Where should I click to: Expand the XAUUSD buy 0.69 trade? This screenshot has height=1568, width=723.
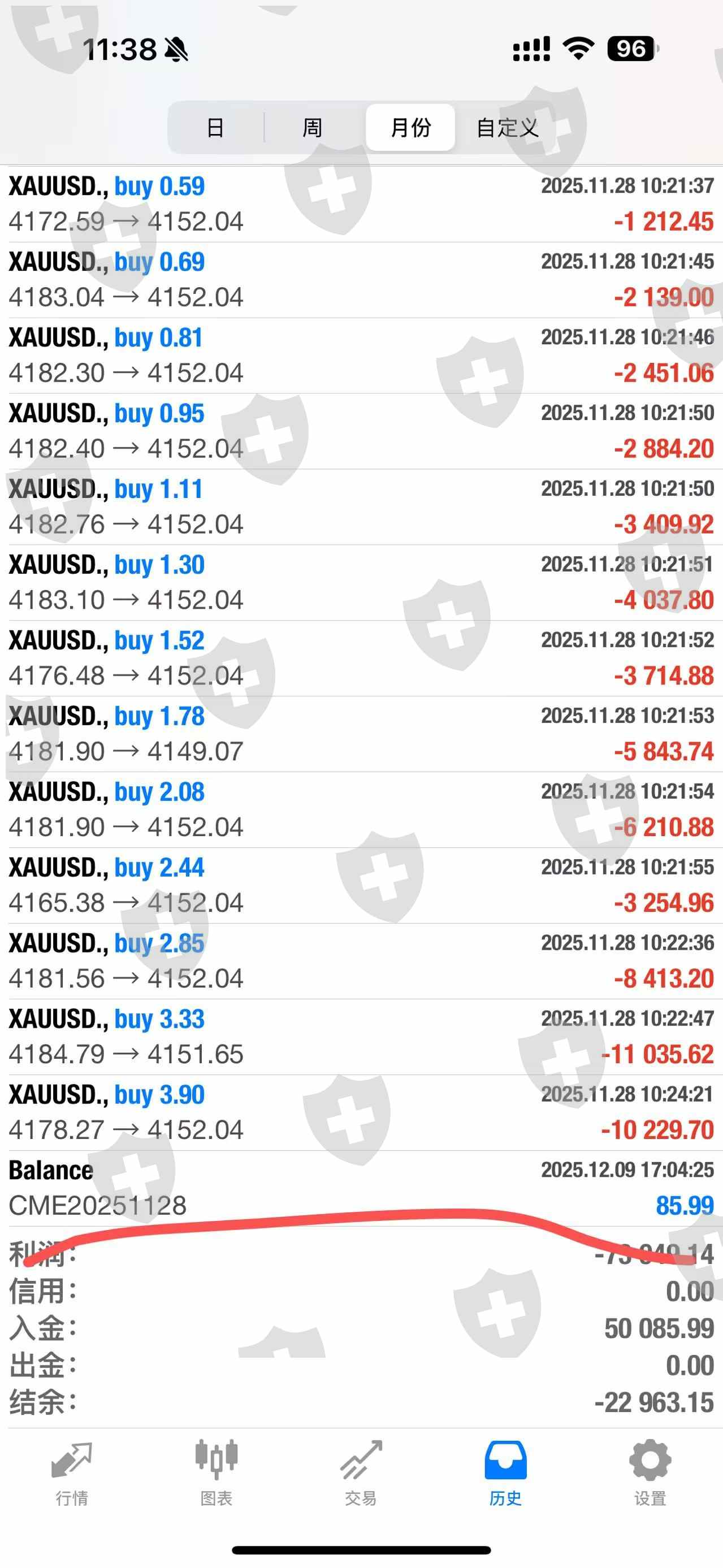click(x=362, y=279)
